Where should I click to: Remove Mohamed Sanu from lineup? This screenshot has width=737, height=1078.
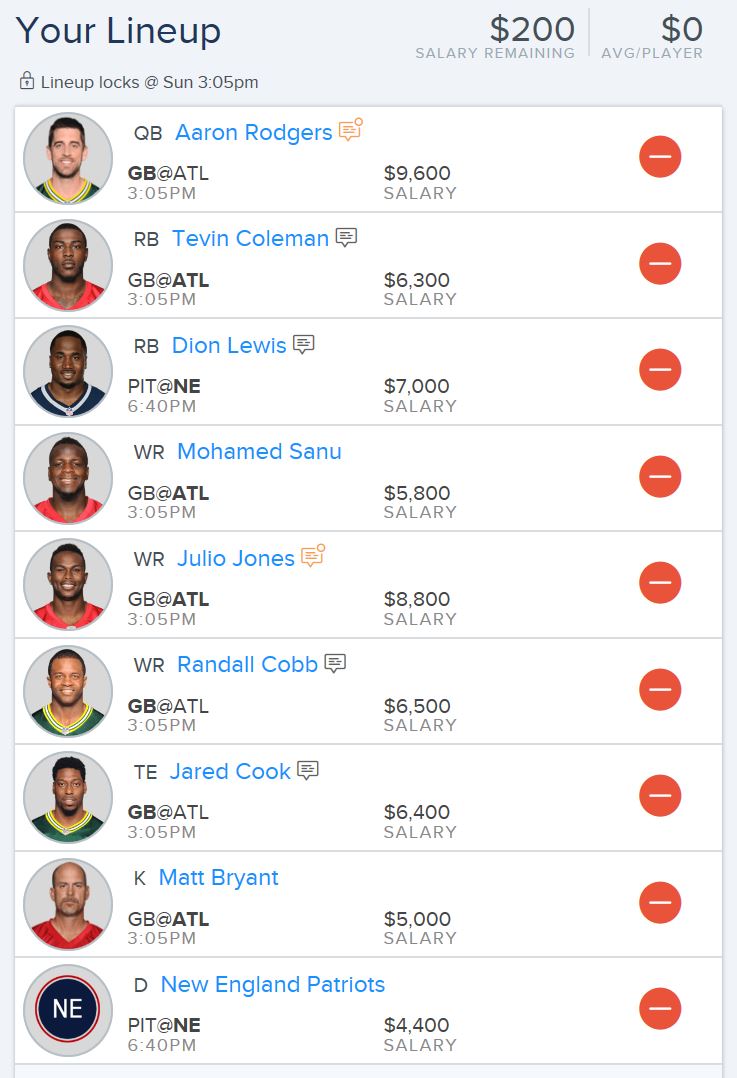coord(660,476)
